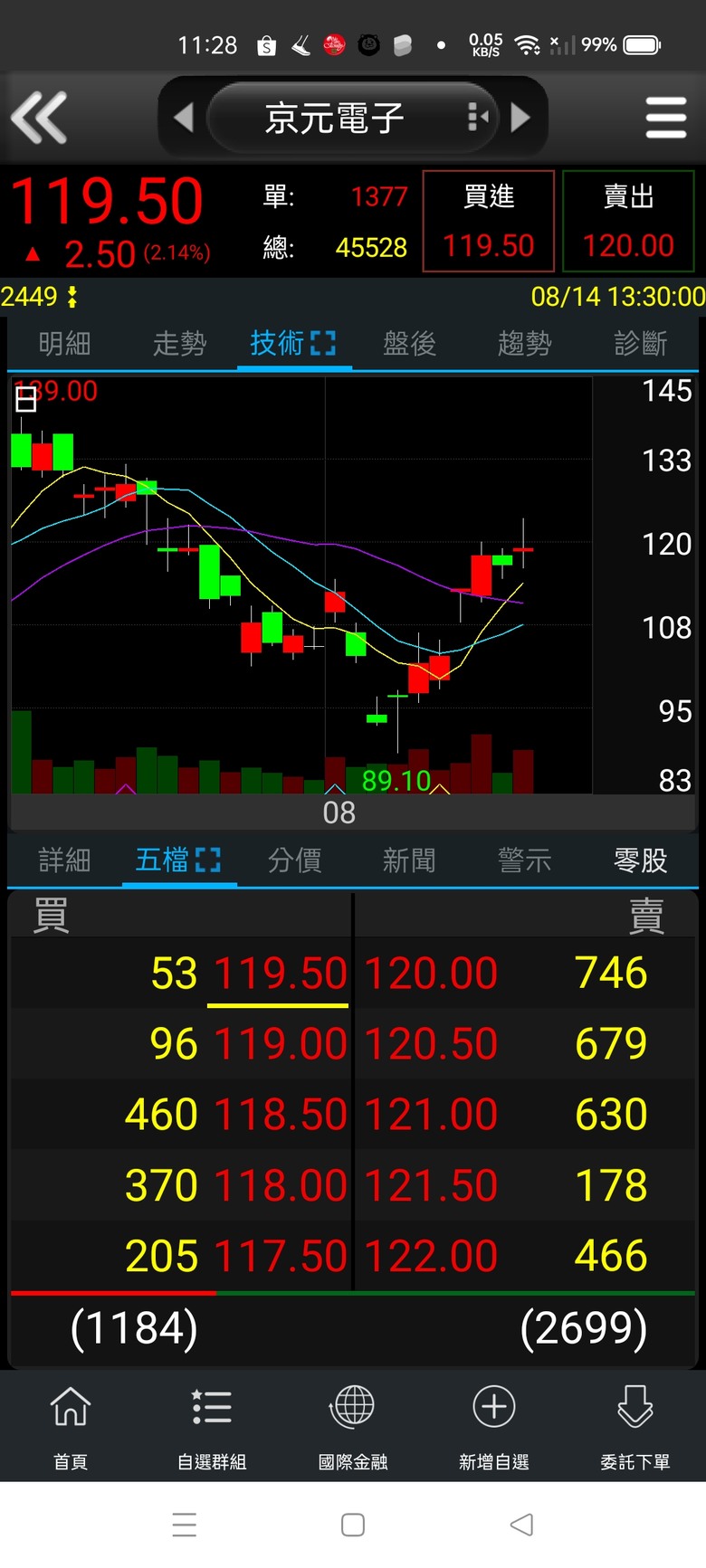This screenshot has width=706, height=1568.
Task: Select the 診斷 tab
Action: (x=640, y=344)
